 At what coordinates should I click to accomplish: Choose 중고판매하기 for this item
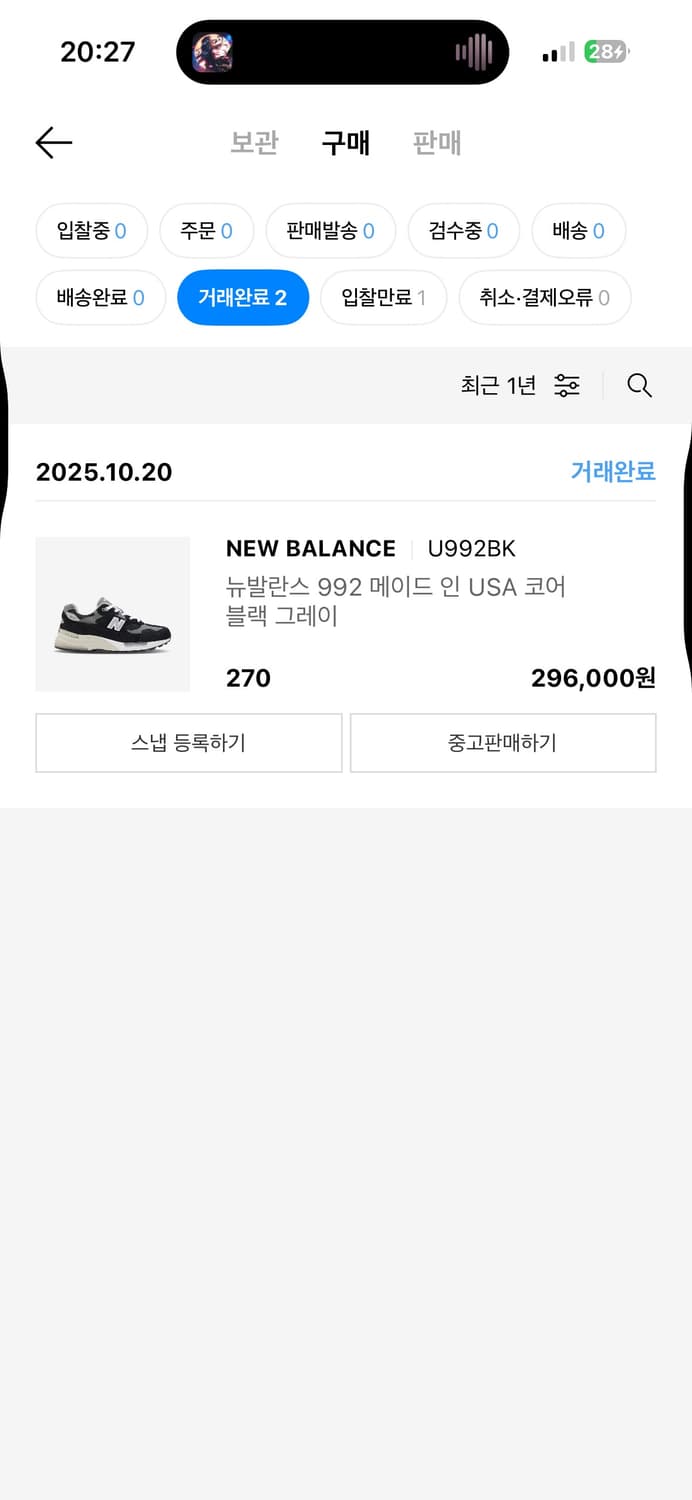[502, 743]
